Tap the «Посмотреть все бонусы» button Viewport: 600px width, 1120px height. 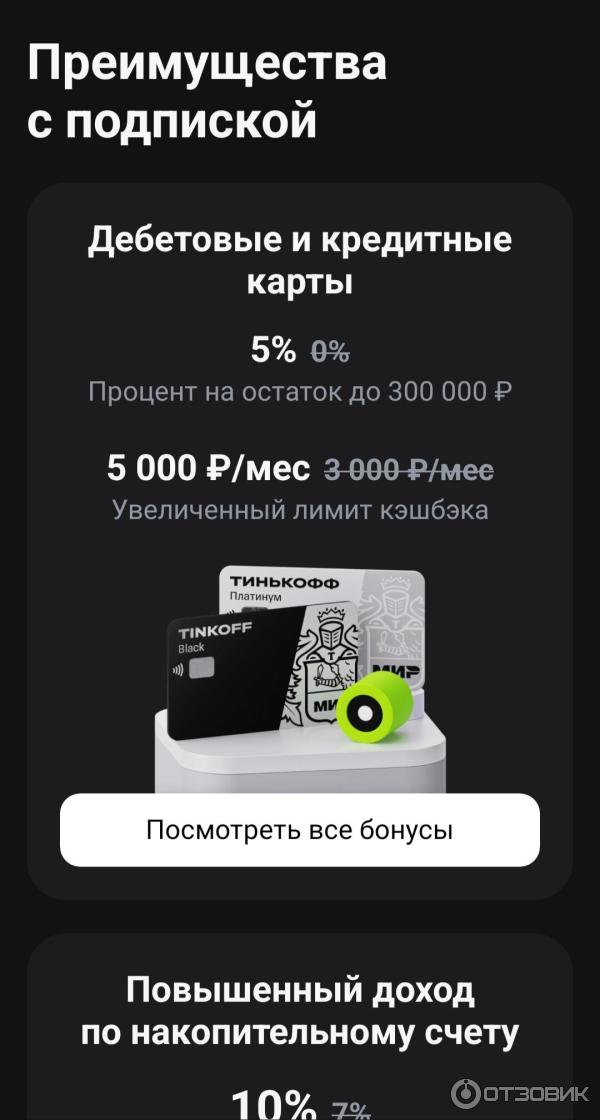[x=299, y=829]
